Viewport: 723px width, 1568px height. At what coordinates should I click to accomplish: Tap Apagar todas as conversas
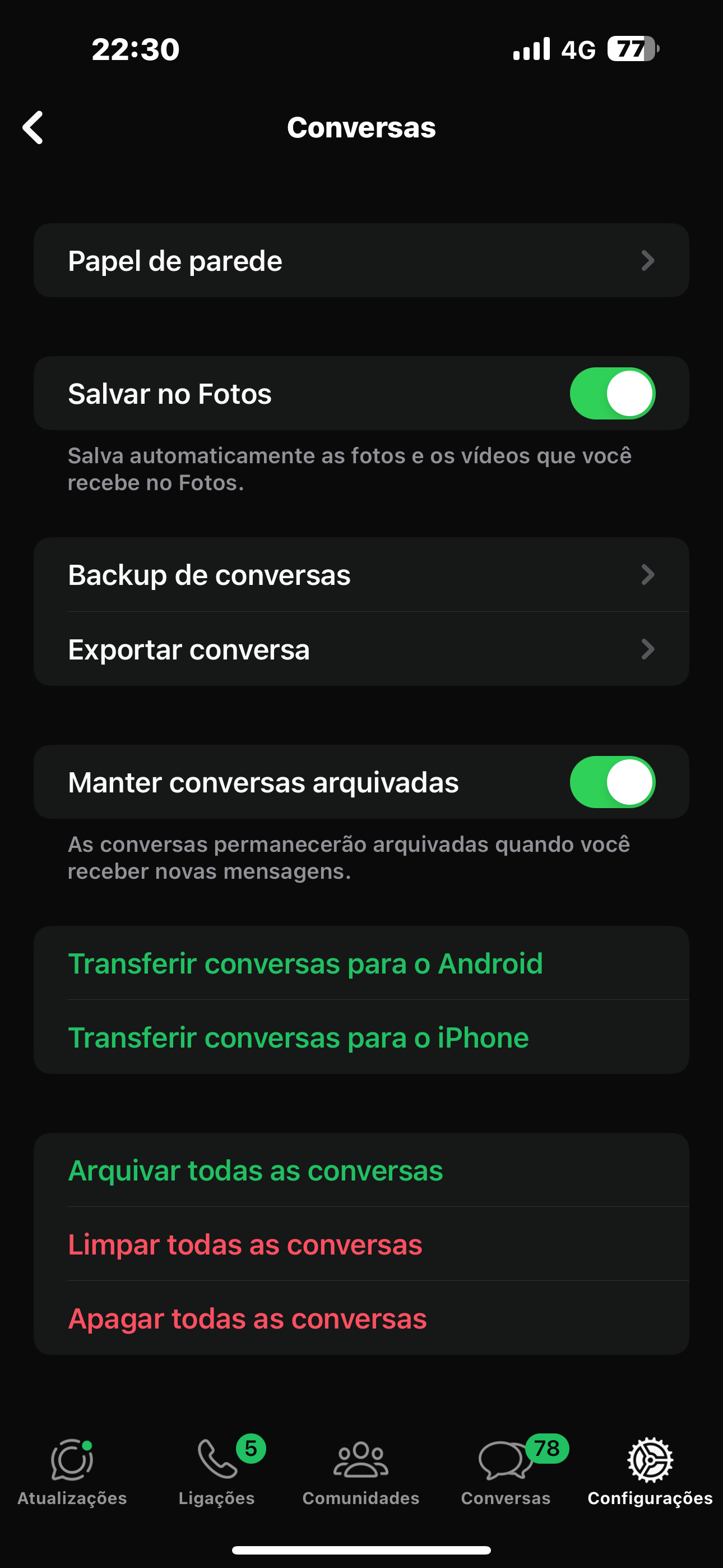248,1318
